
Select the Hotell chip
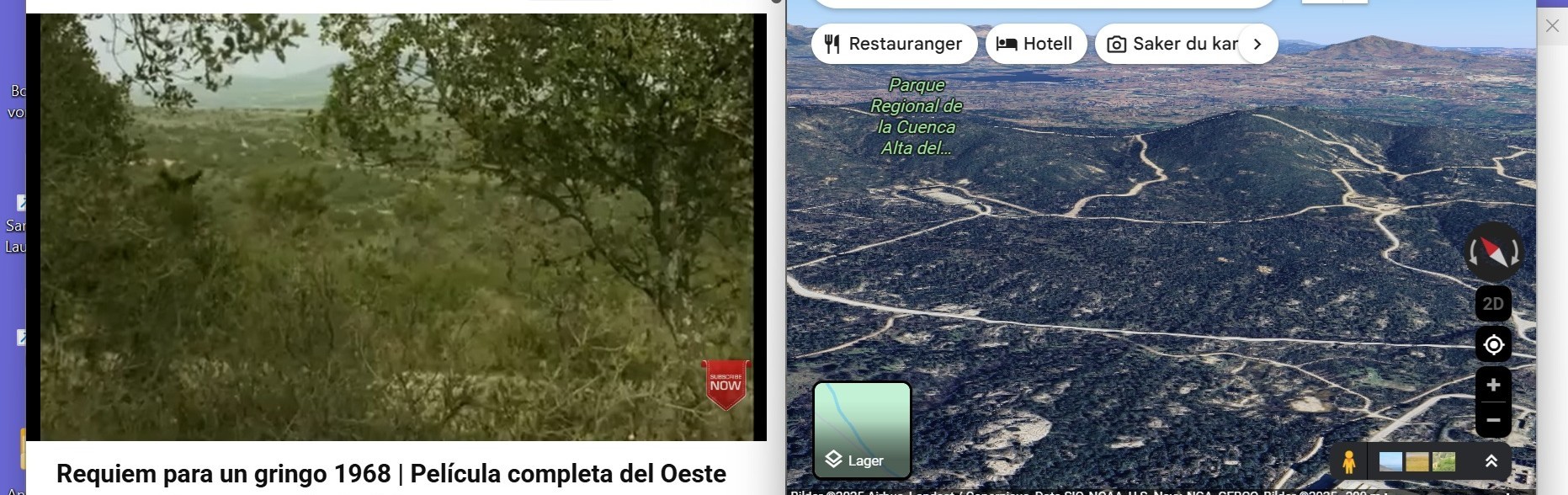point(1034,44)
